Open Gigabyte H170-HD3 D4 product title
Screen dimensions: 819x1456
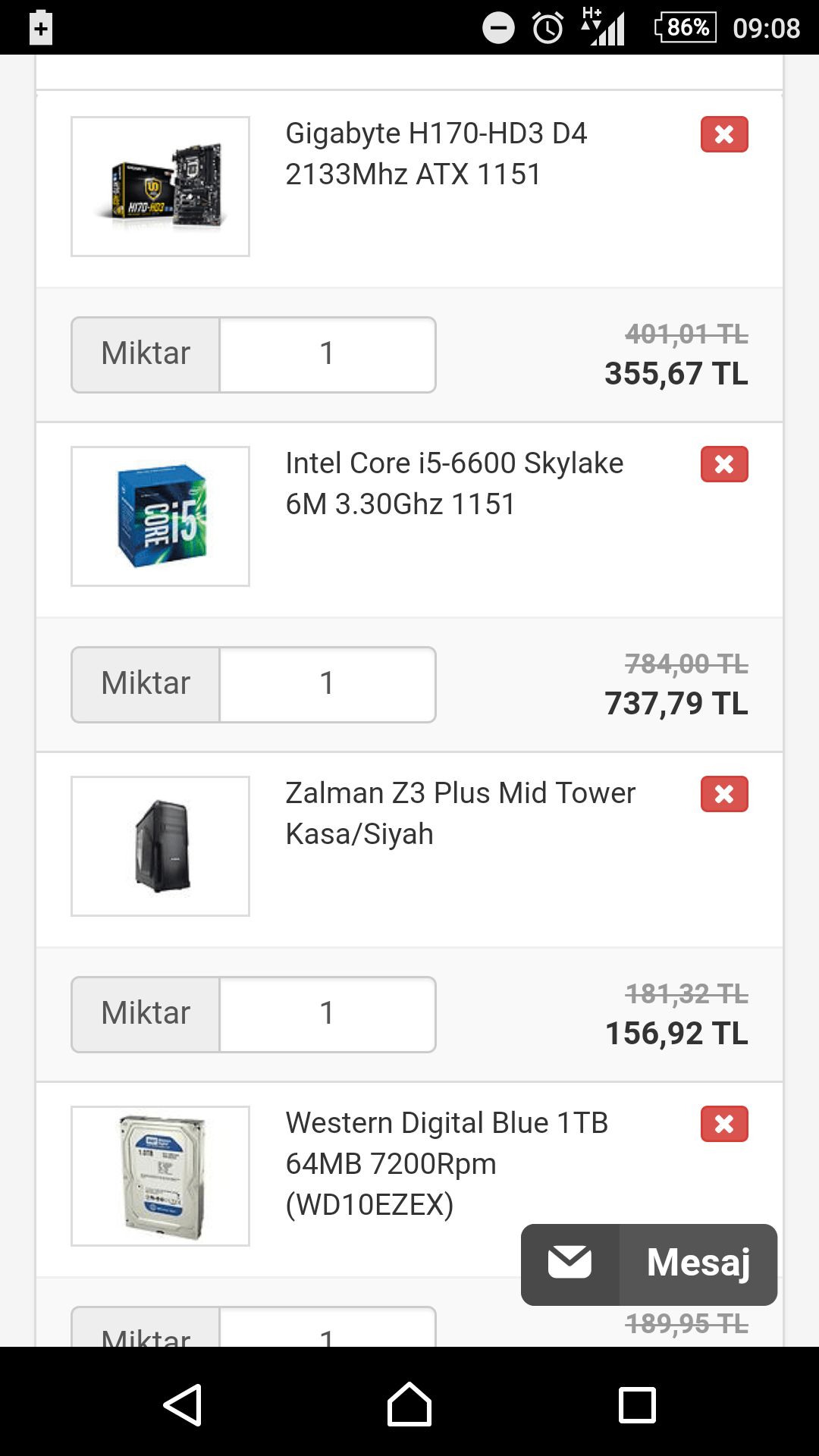pyautogui.click(x=436, y=154)
